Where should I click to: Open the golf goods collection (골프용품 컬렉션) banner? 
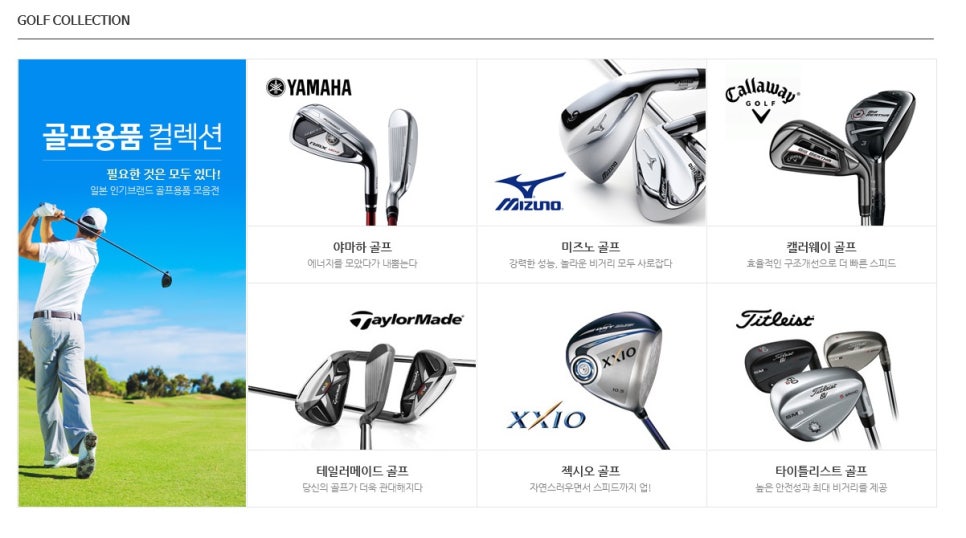[x=132, y=283]
